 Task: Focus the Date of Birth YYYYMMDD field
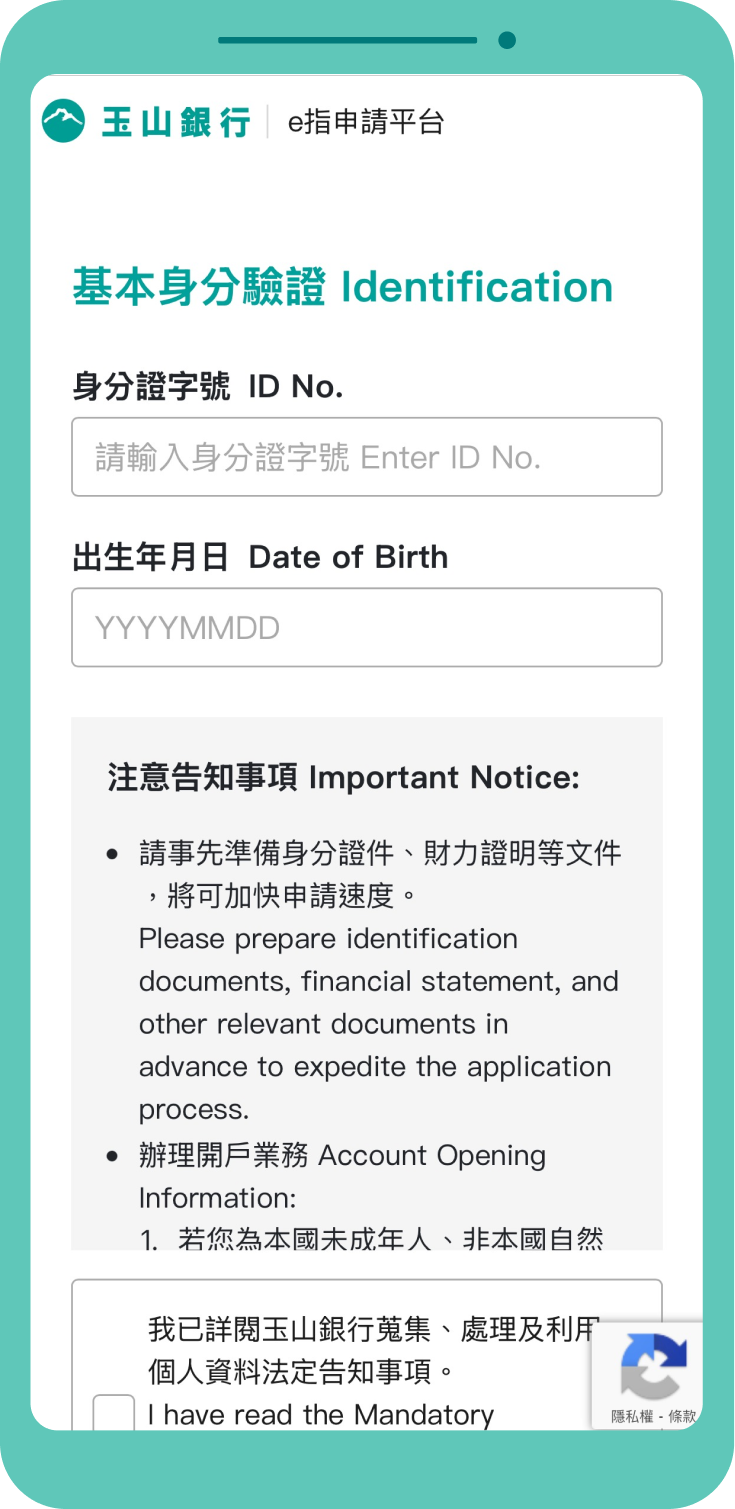(366, 627)
